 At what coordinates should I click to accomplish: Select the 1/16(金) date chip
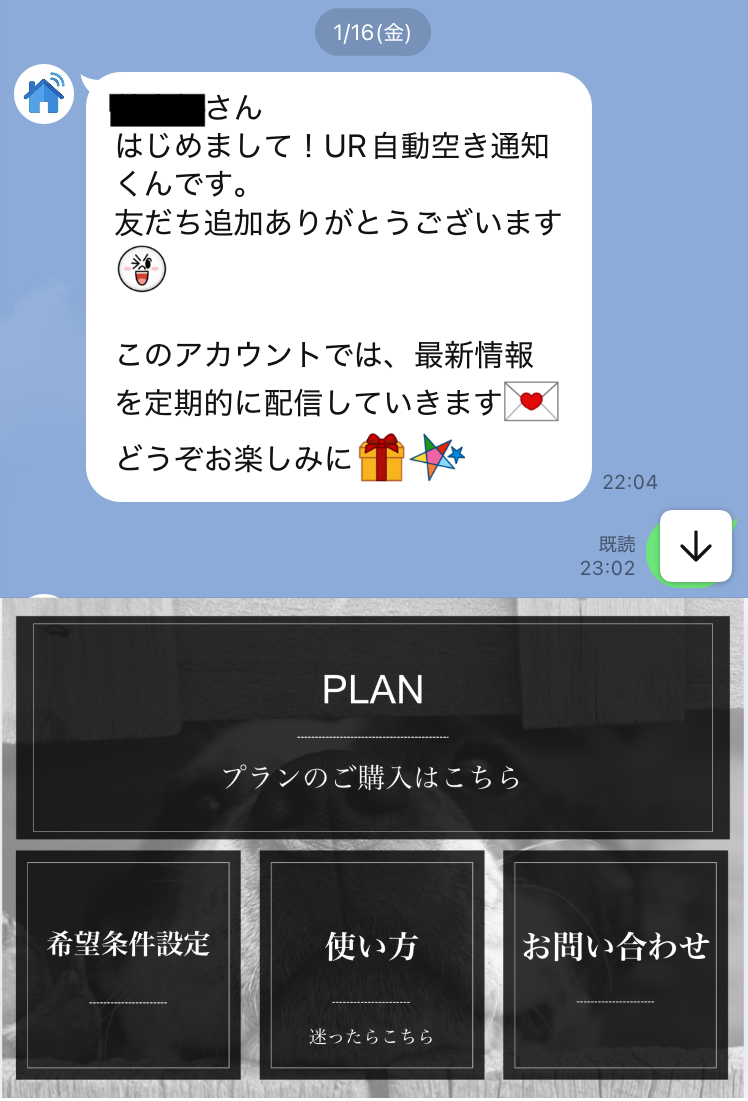point(371,30)
